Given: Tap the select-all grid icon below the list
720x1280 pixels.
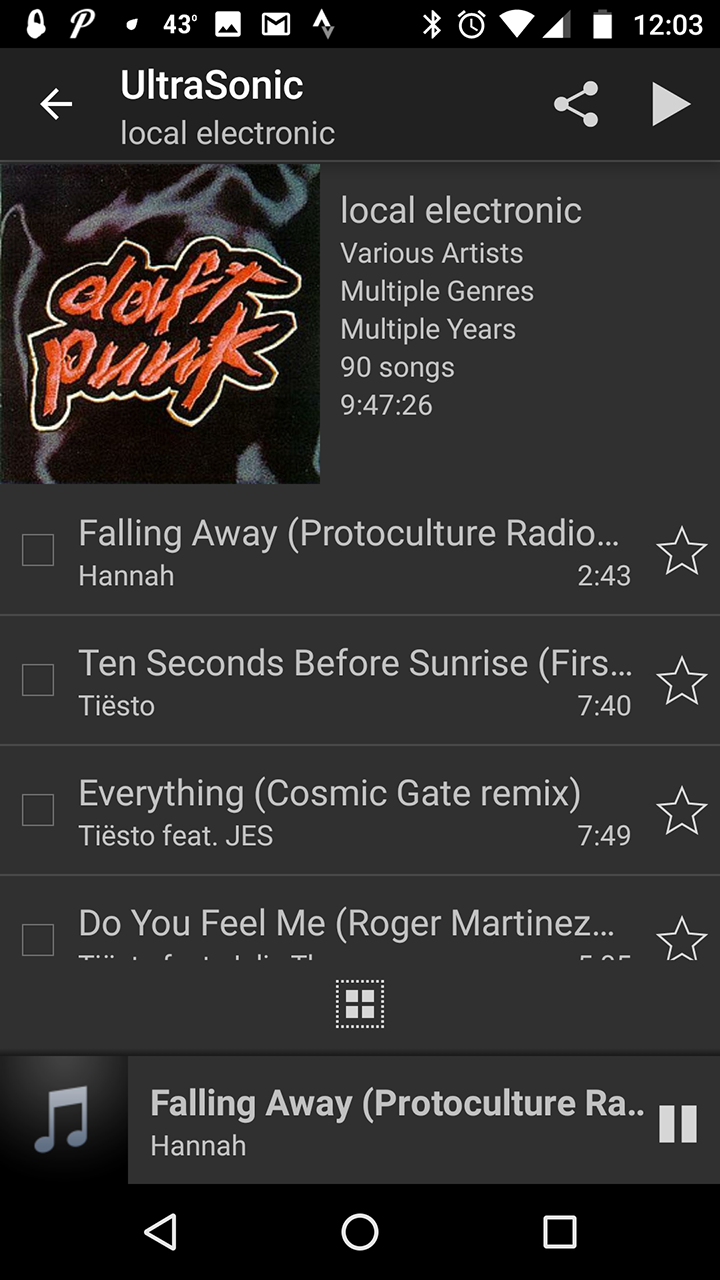Looking at the screenshot, I should click(x=360, y=1004).
